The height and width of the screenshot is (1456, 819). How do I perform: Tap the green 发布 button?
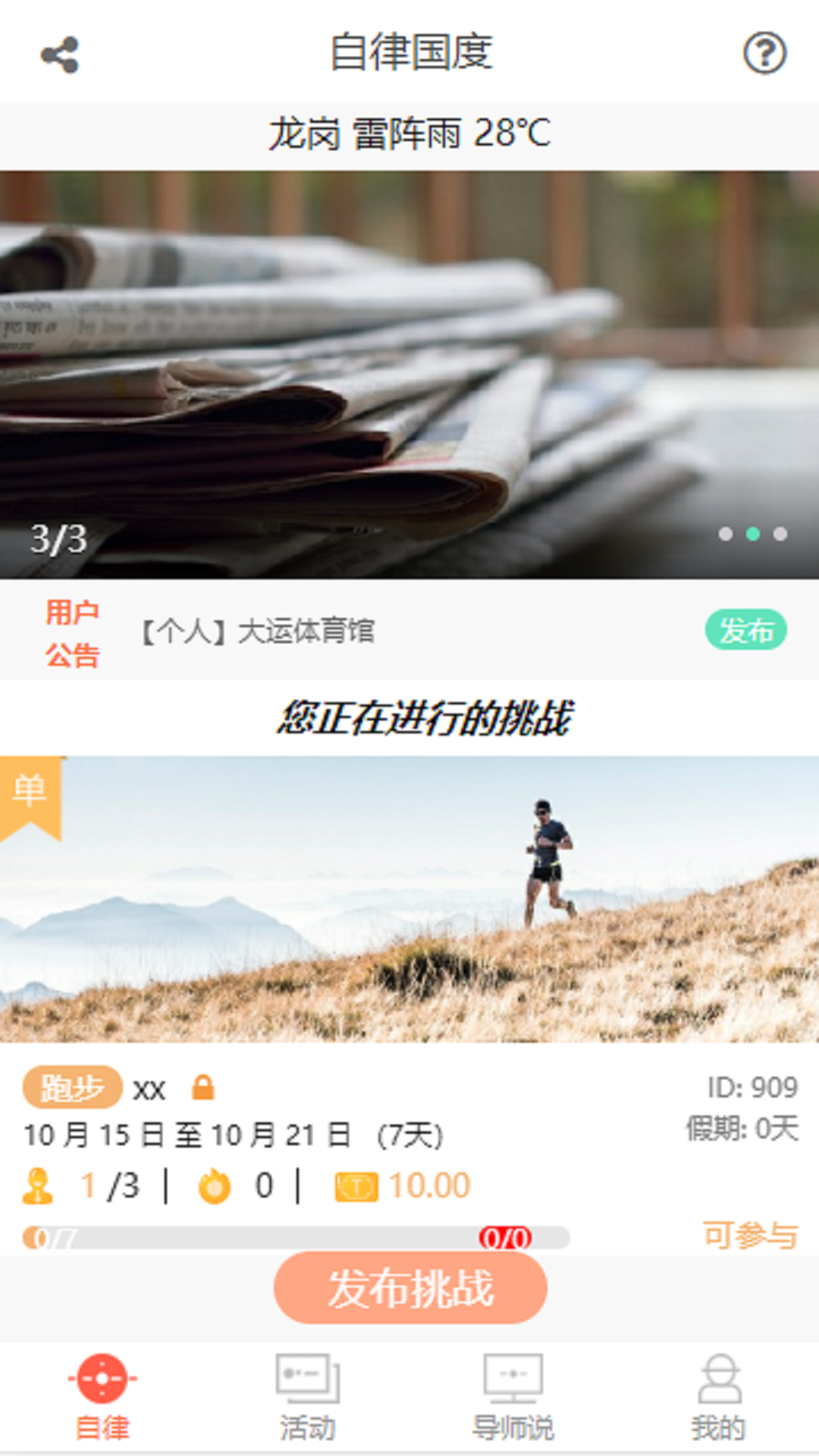point(745,630)
